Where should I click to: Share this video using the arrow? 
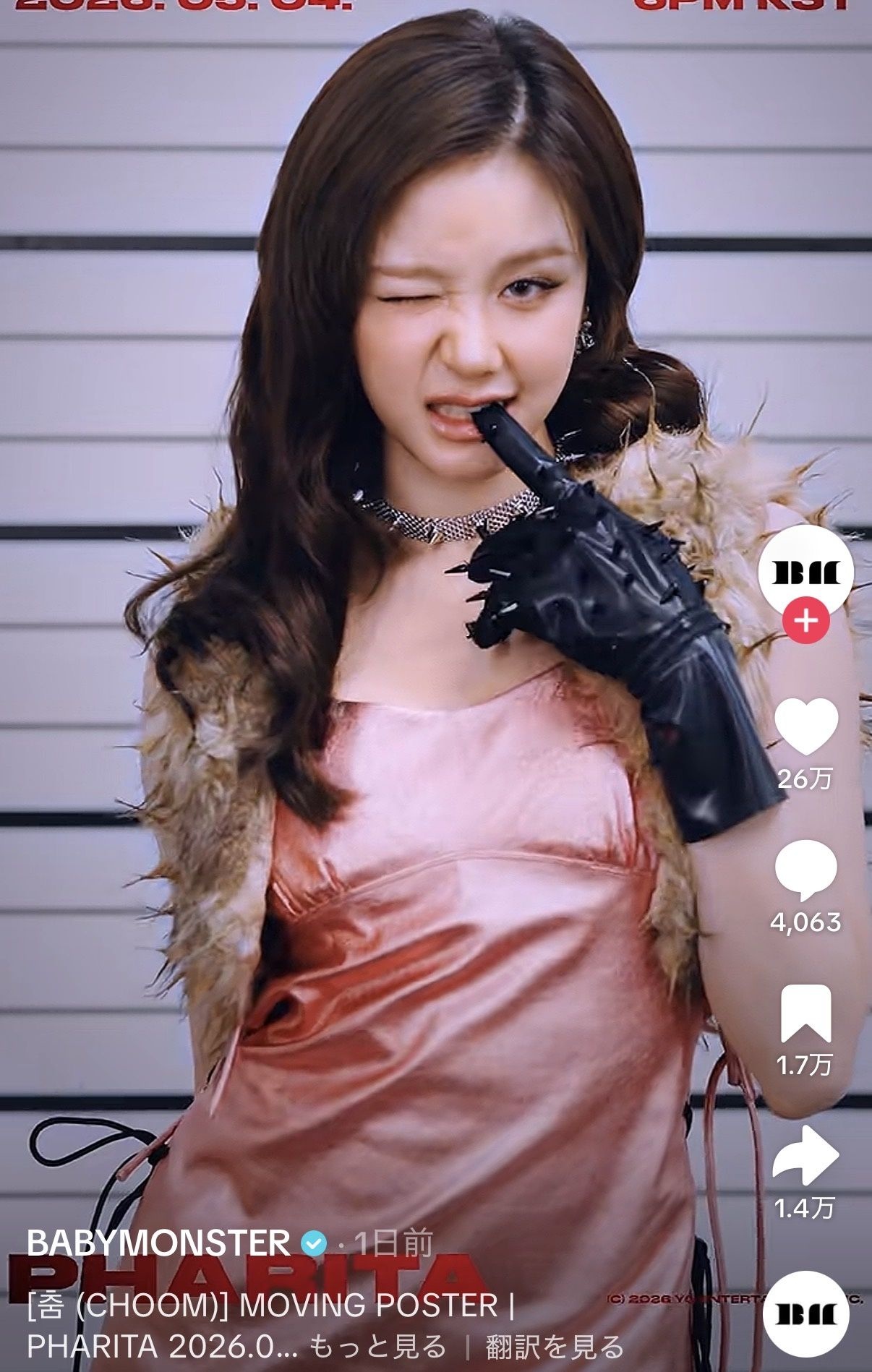[x=805, y=1156]
